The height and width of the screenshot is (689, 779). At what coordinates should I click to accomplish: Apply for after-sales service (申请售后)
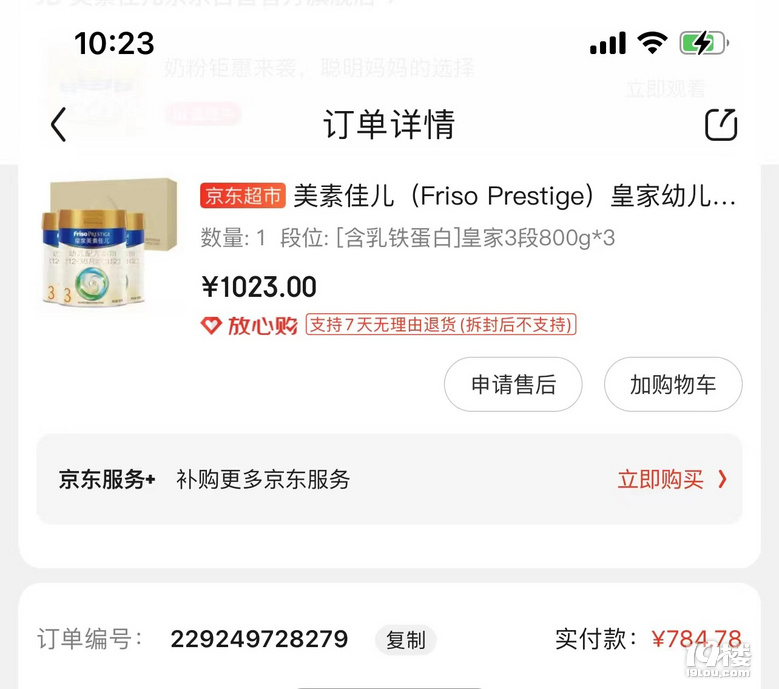[513, 385]
